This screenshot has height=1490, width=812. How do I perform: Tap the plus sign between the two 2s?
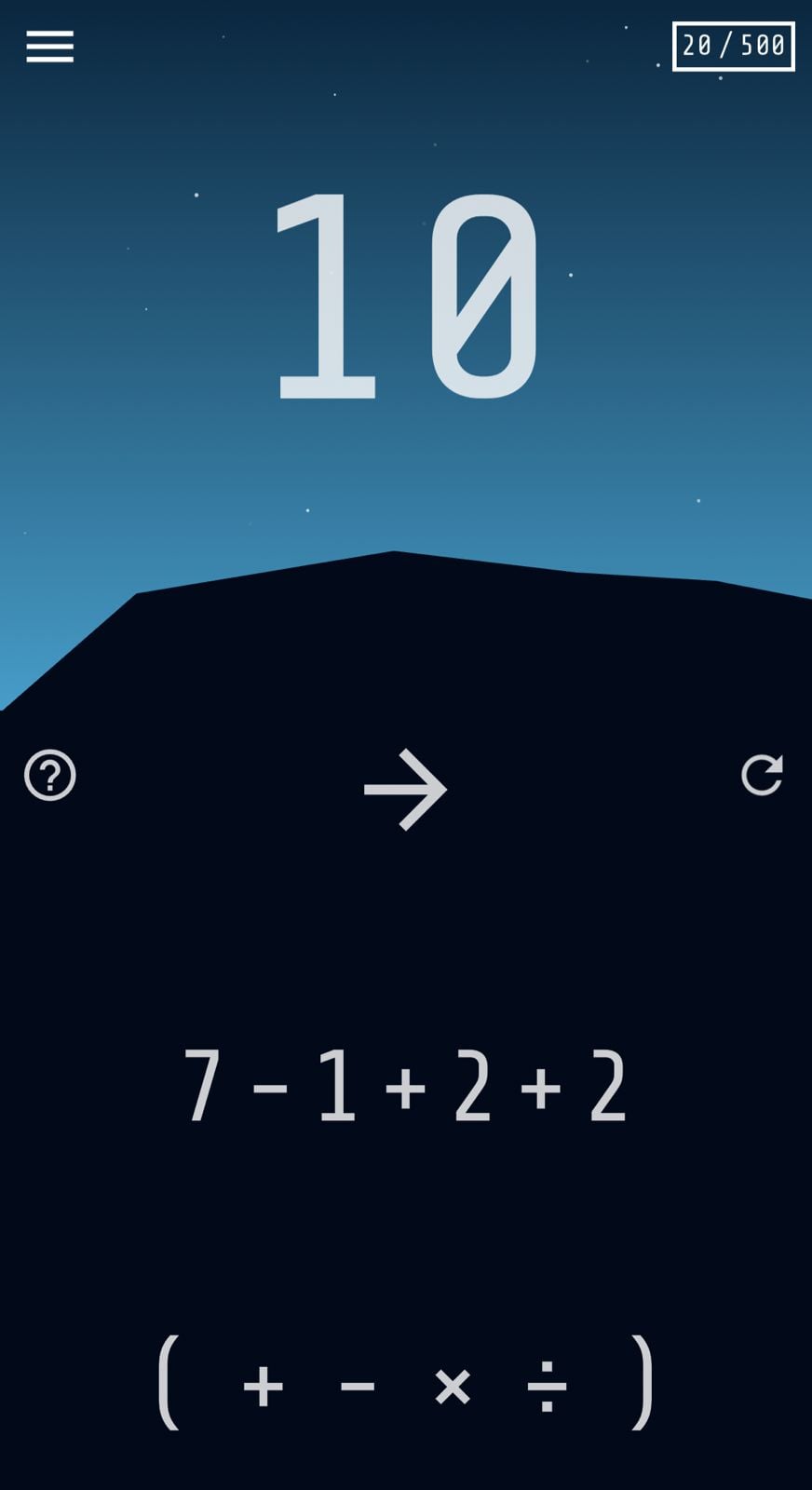coord(541,1087)
